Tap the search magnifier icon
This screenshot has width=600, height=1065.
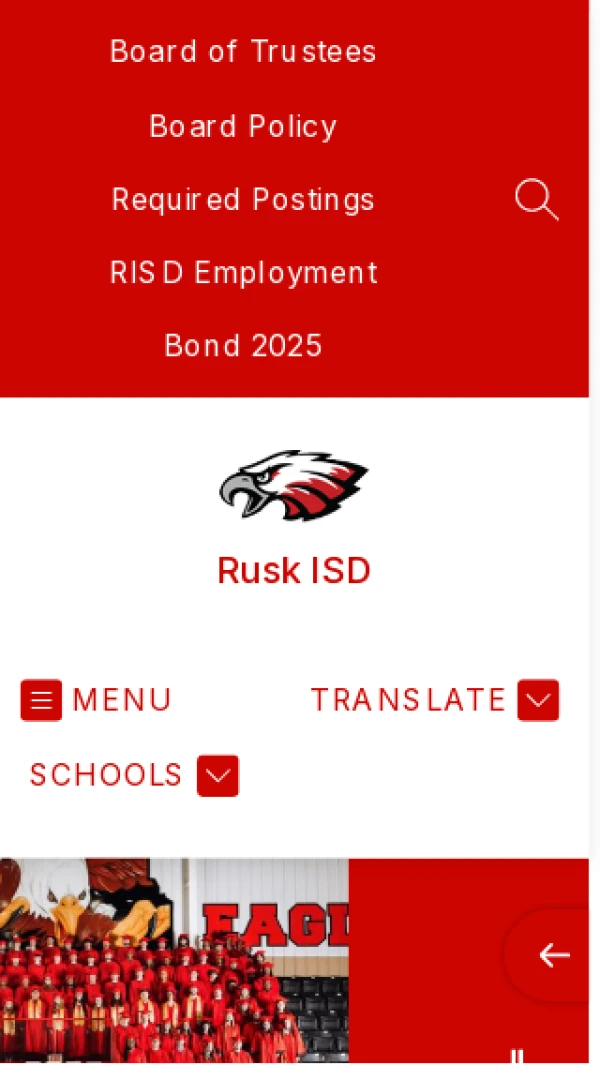point(536,200)
